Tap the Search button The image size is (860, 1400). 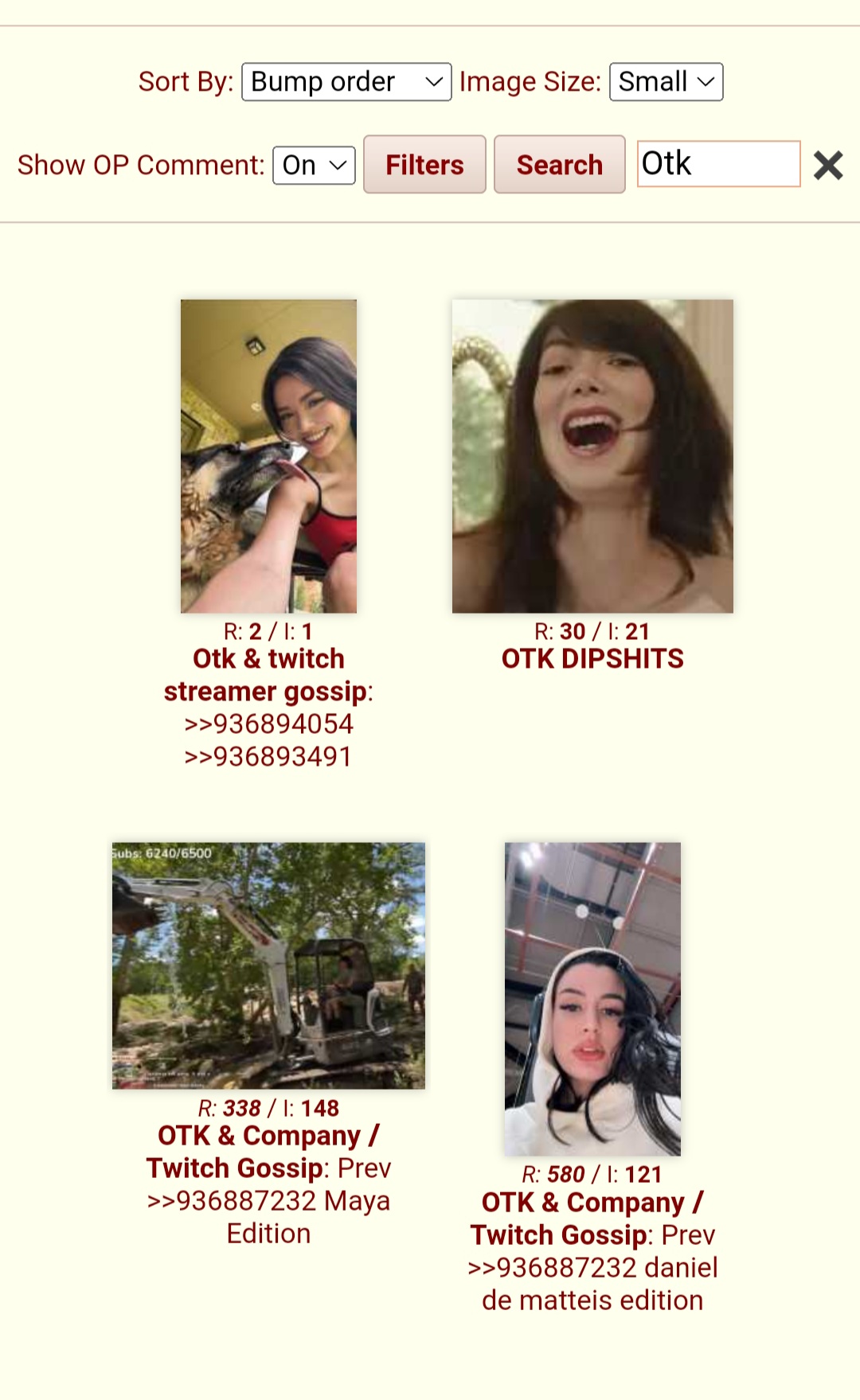559,165
